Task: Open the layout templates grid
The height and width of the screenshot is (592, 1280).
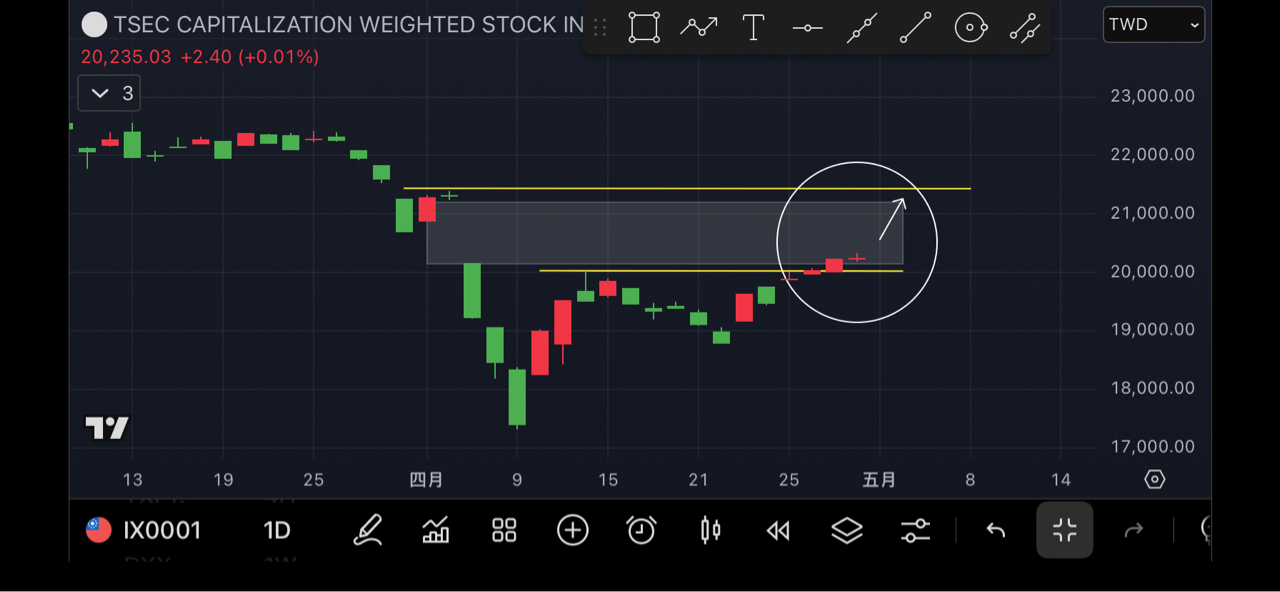Action: (504, 530)
